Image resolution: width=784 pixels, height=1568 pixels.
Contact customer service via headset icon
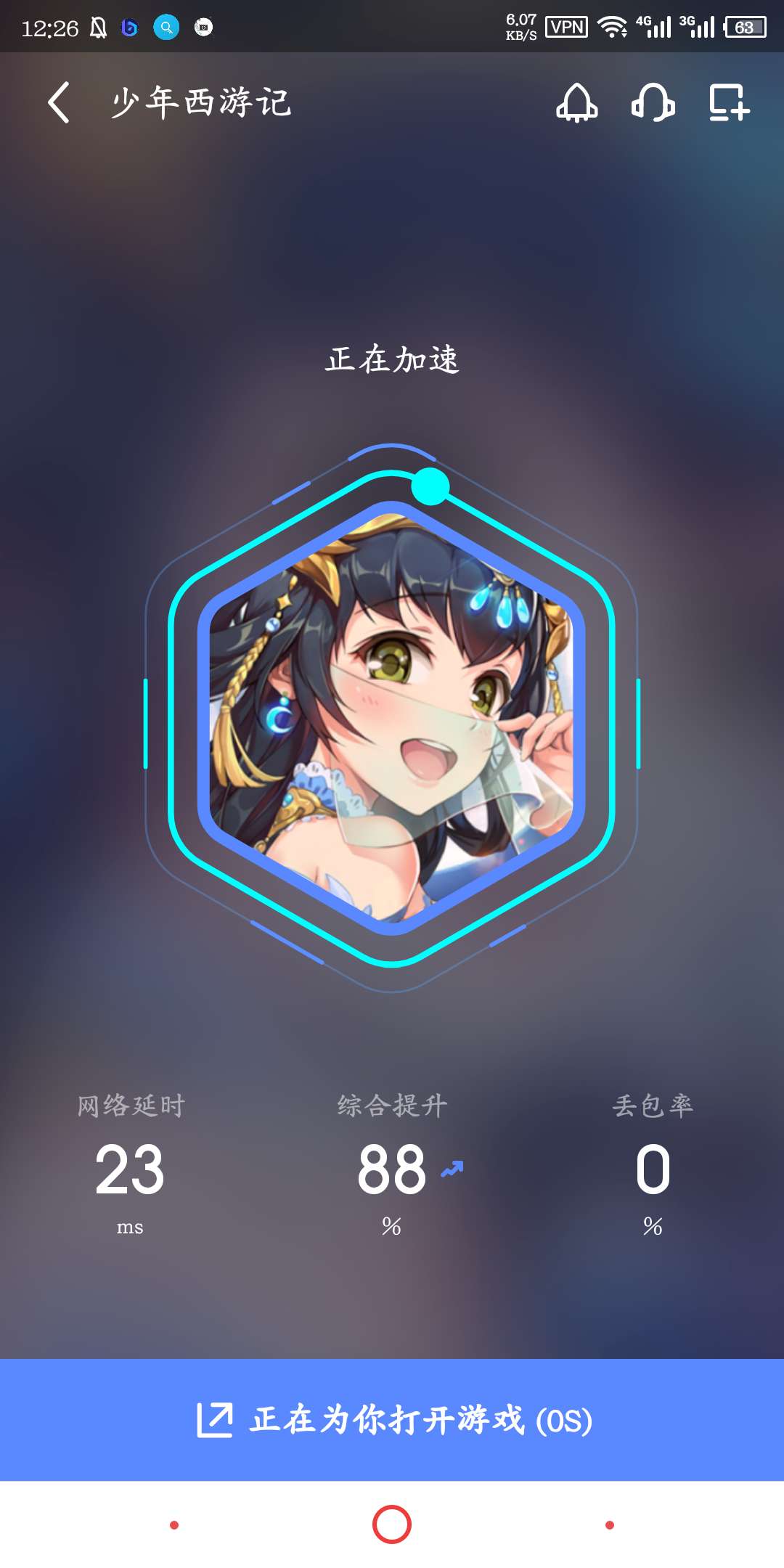coord(653,102)
